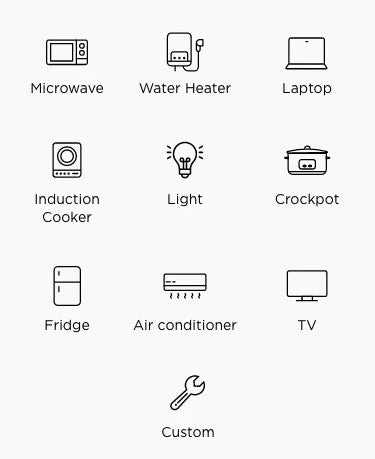Tap the Light appliance
Viewport: 375px width, 459px height.
point(185,174)
